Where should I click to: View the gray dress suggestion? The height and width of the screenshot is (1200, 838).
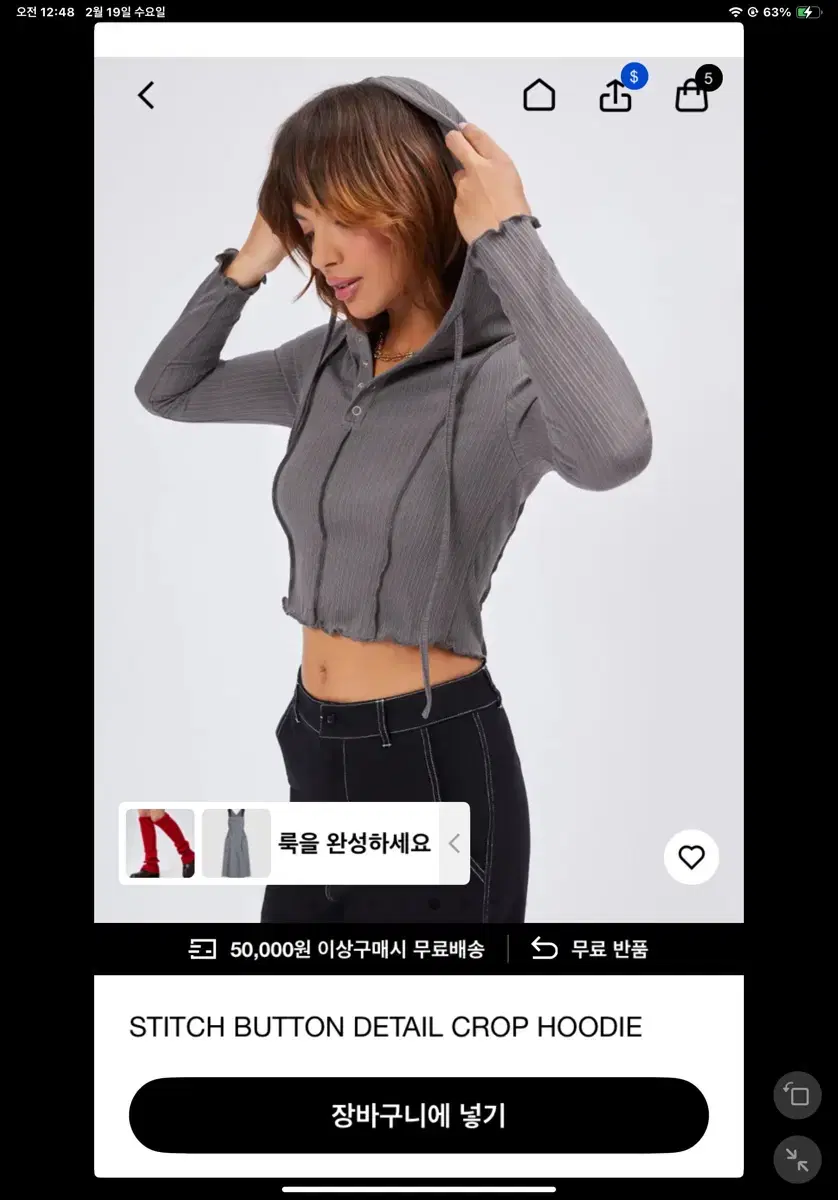pyautogui.click(x=236, y=844)
